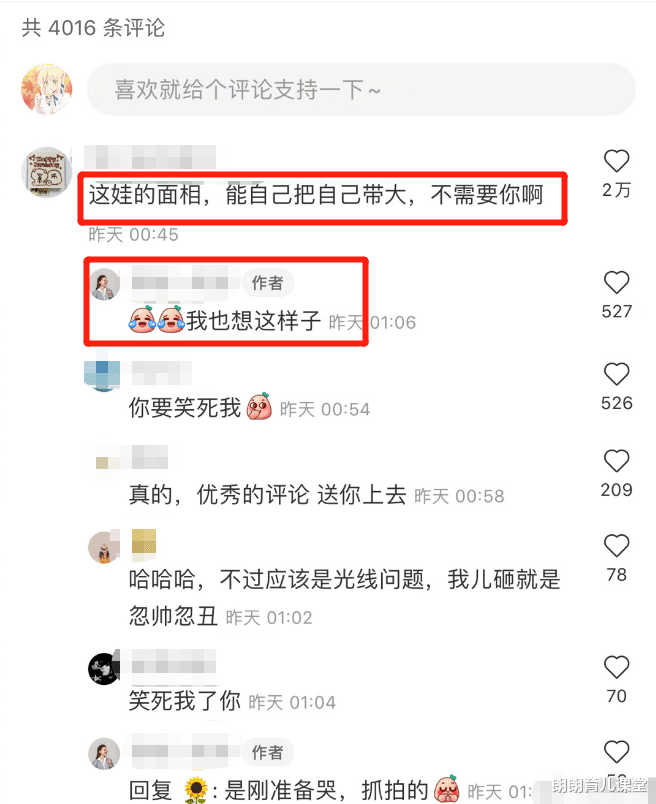Like the comment 真的，优秀的评论 送你上去
Image resolution: width=656 pixels, height=804 pixels.
[x=617, y=461]
